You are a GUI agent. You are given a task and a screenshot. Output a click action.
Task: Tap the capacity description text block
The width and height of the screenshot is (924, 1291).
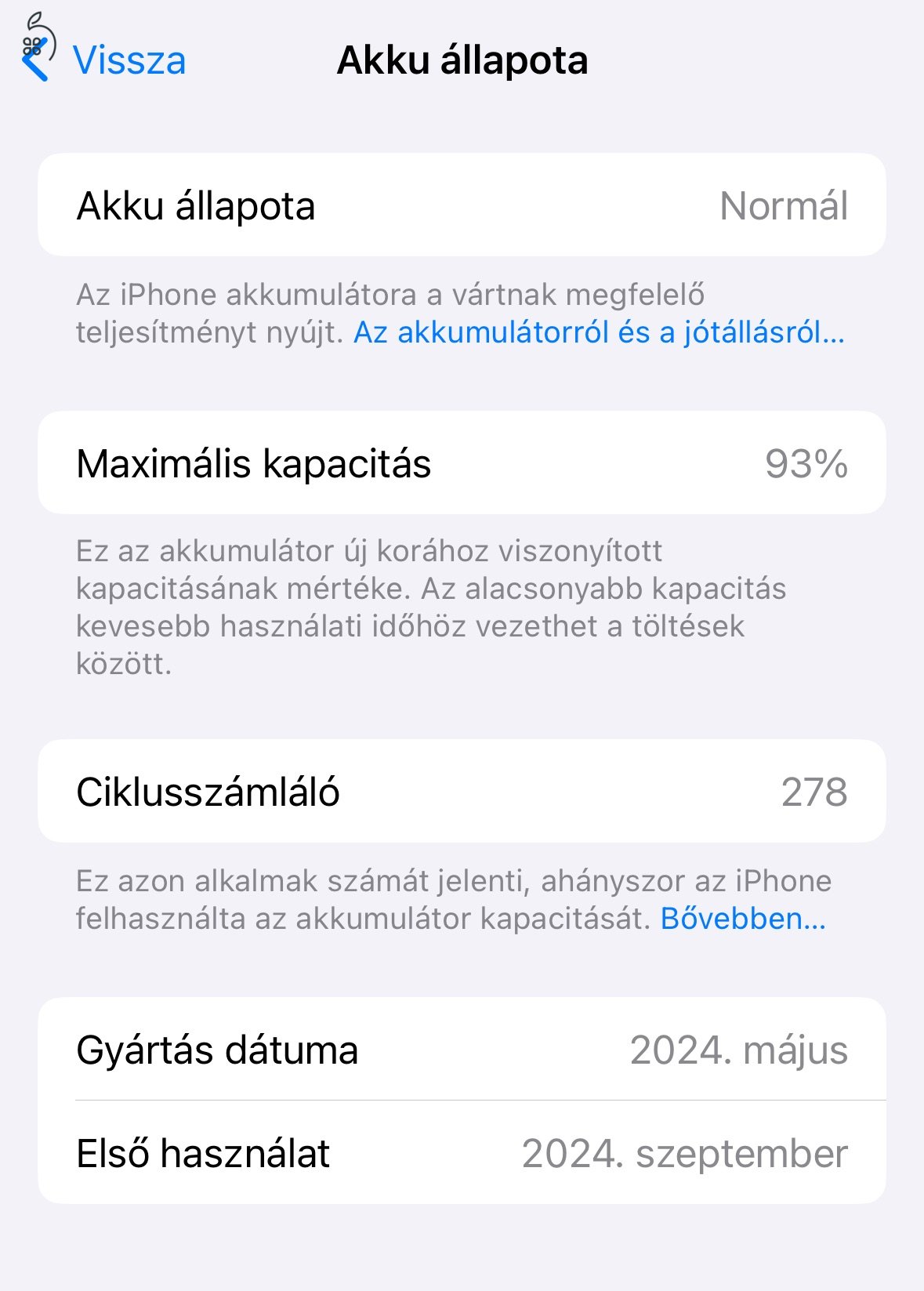coord(433,608)
